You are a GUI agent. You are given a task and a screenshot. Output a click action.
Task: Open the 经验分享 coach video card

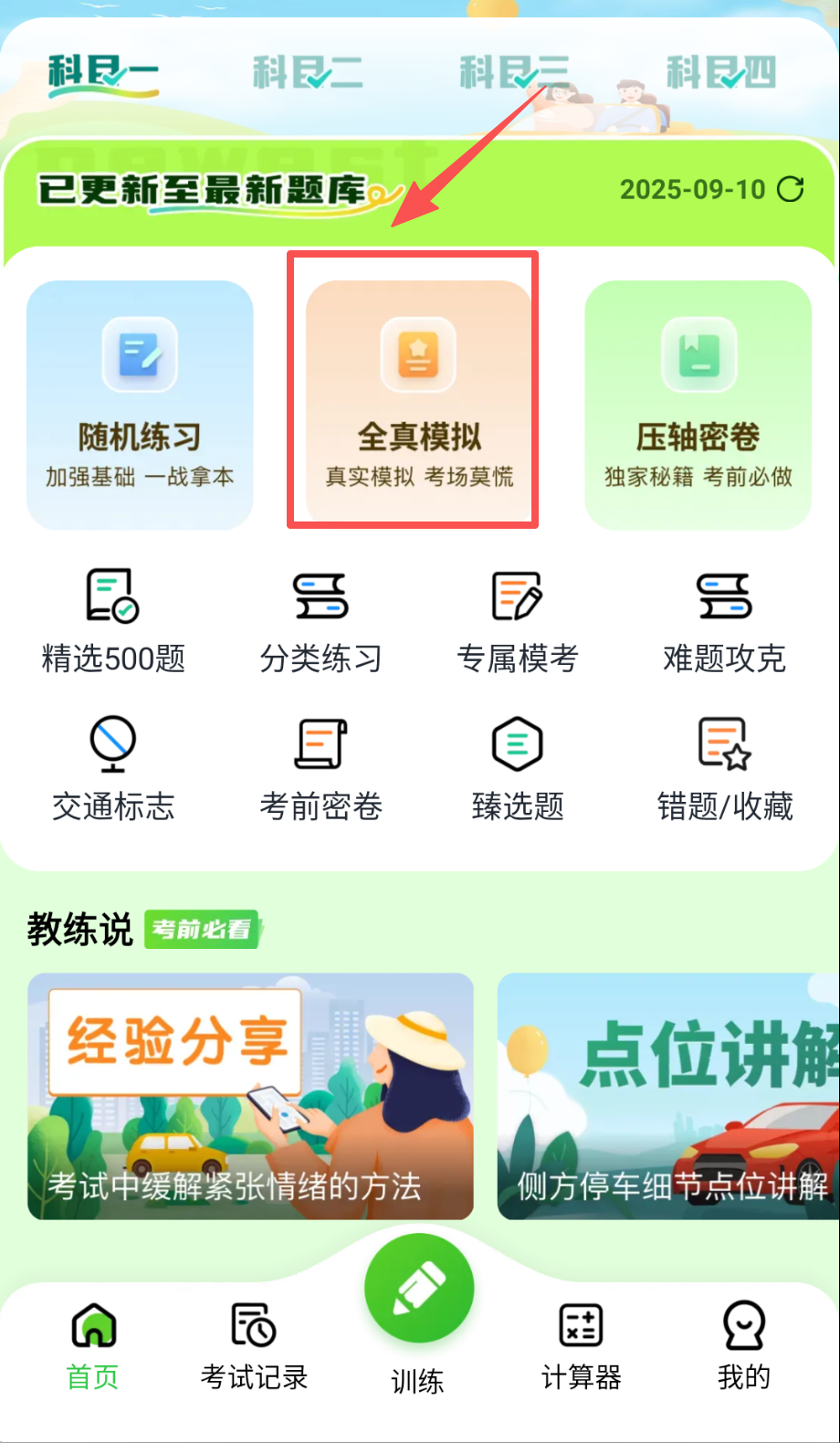click(x=250, y=1096)
